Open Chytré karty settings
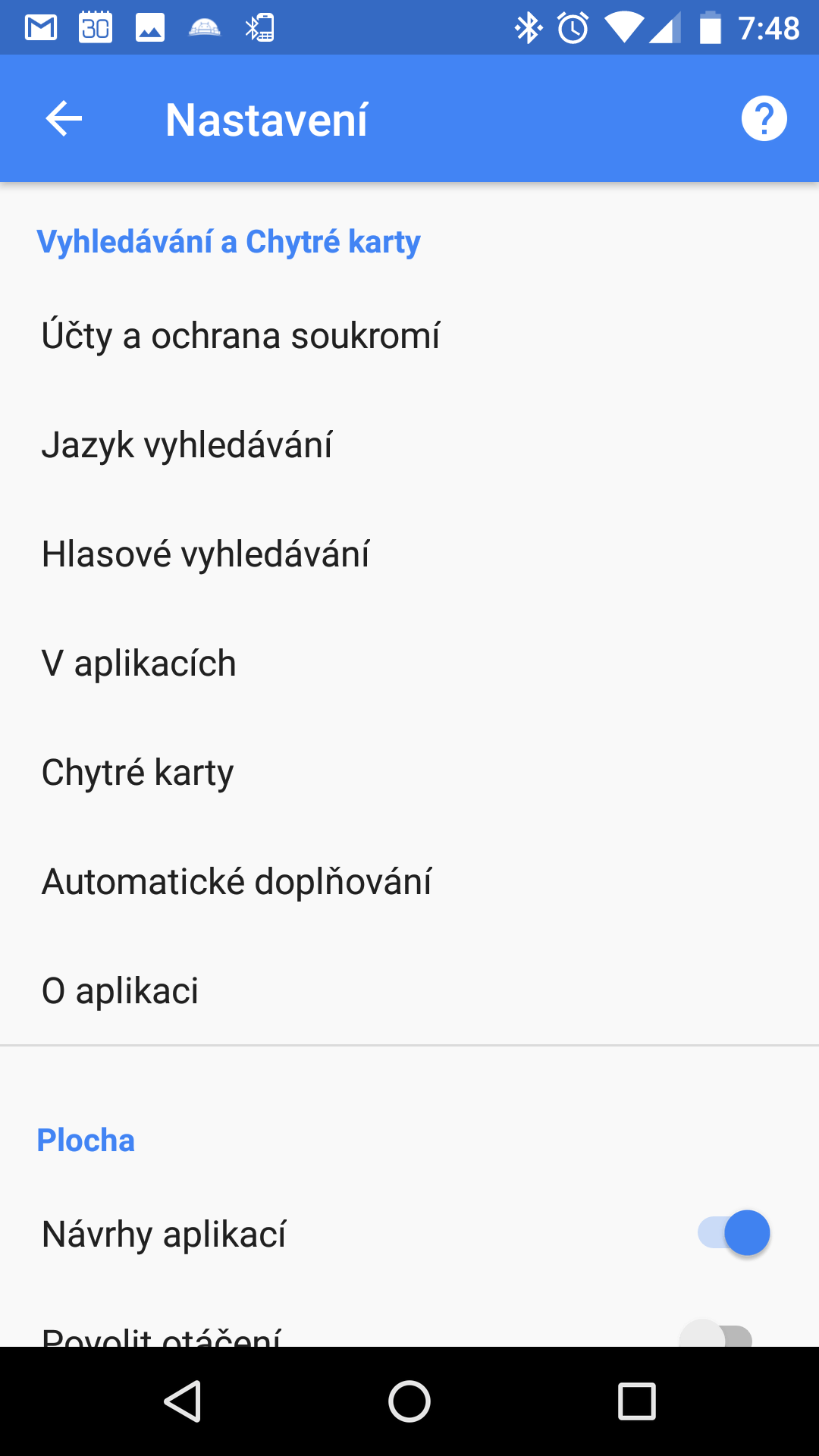Viewport: 819px width, 1456px height. click(409, 773)
